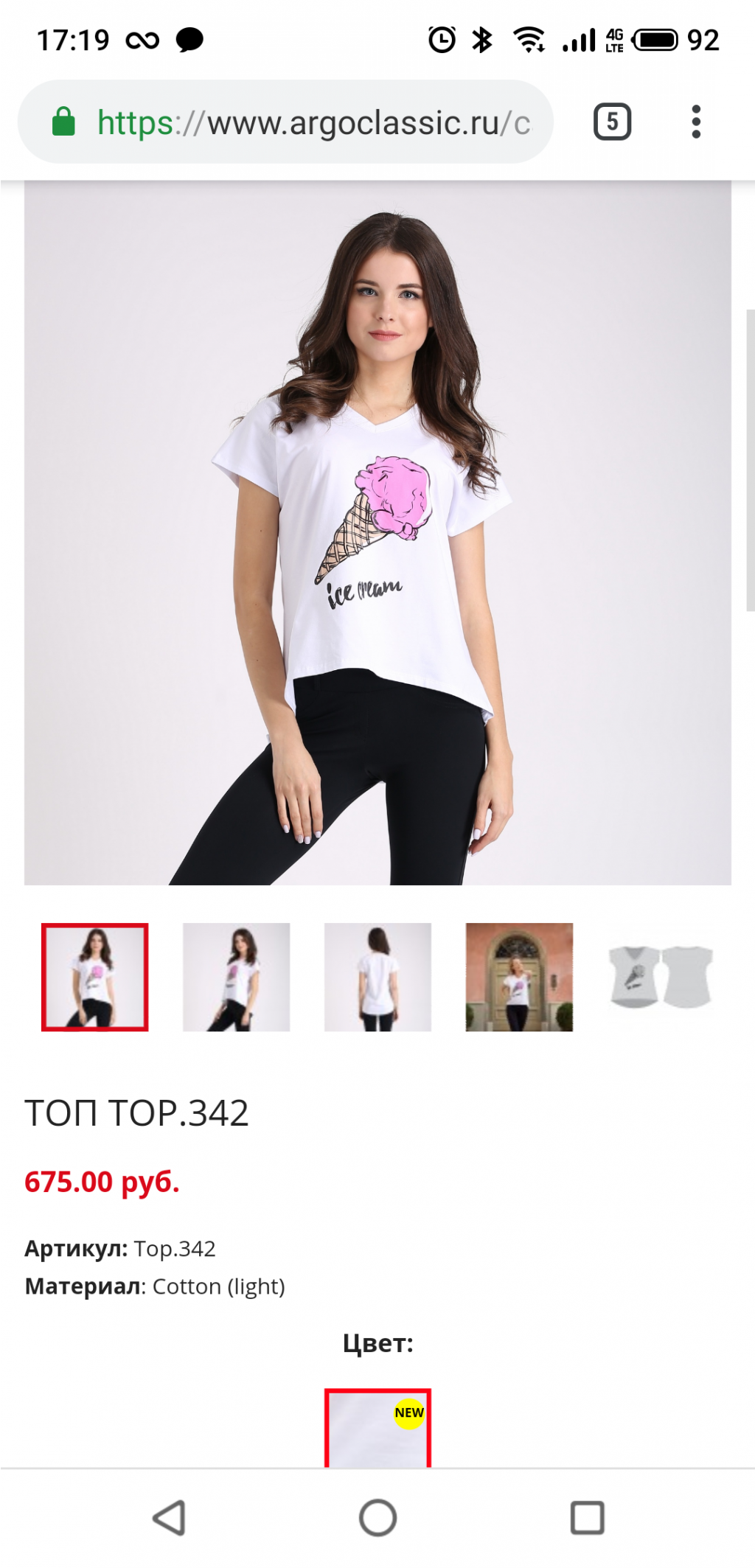The image size is (755, 1568).
Task: View the outdoor doorway photo thumbnail
Action: click(x=519, y=976)
